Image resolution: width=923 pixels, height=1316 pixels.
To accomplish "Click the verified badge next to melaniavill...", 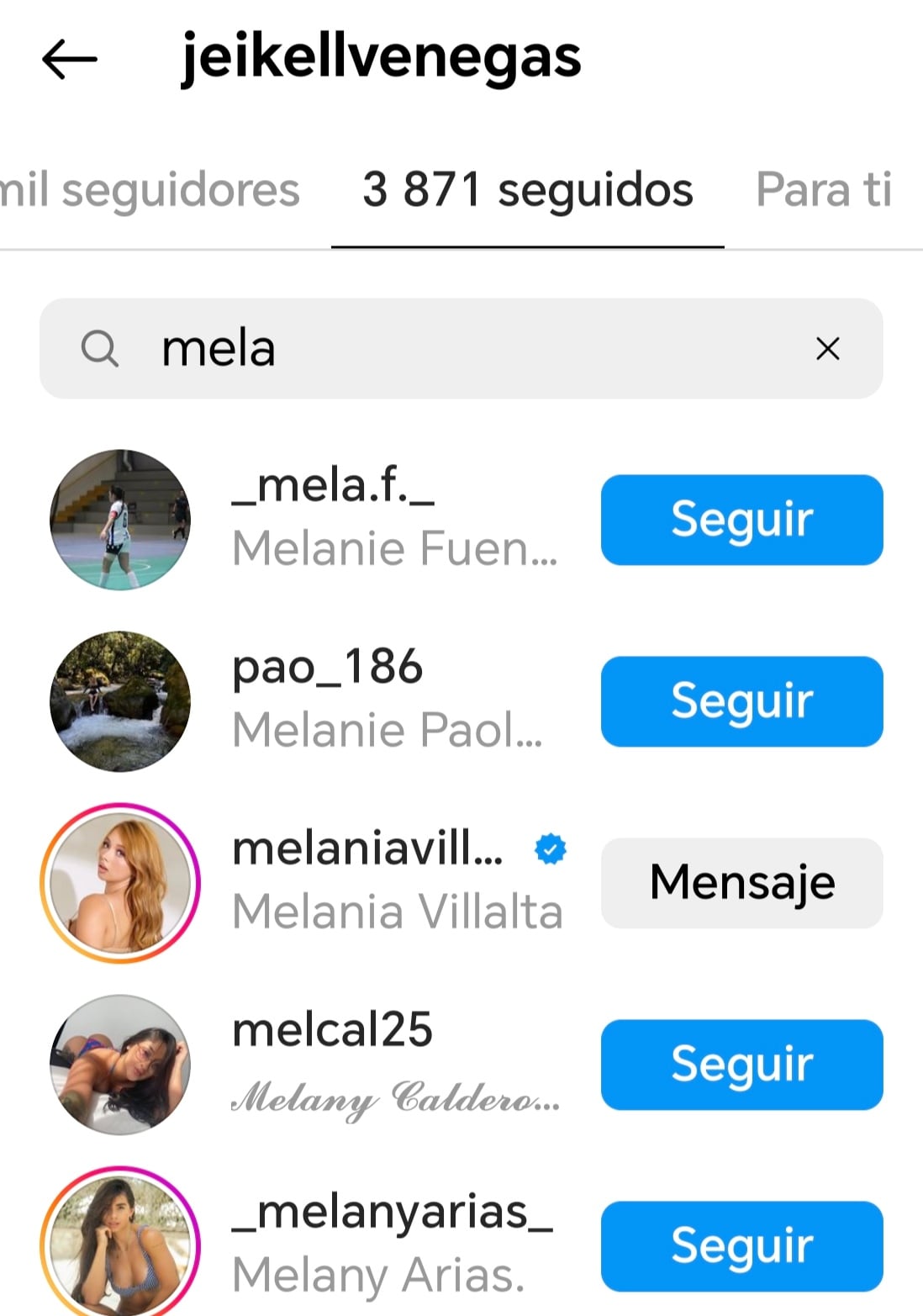I will [551, 850].
